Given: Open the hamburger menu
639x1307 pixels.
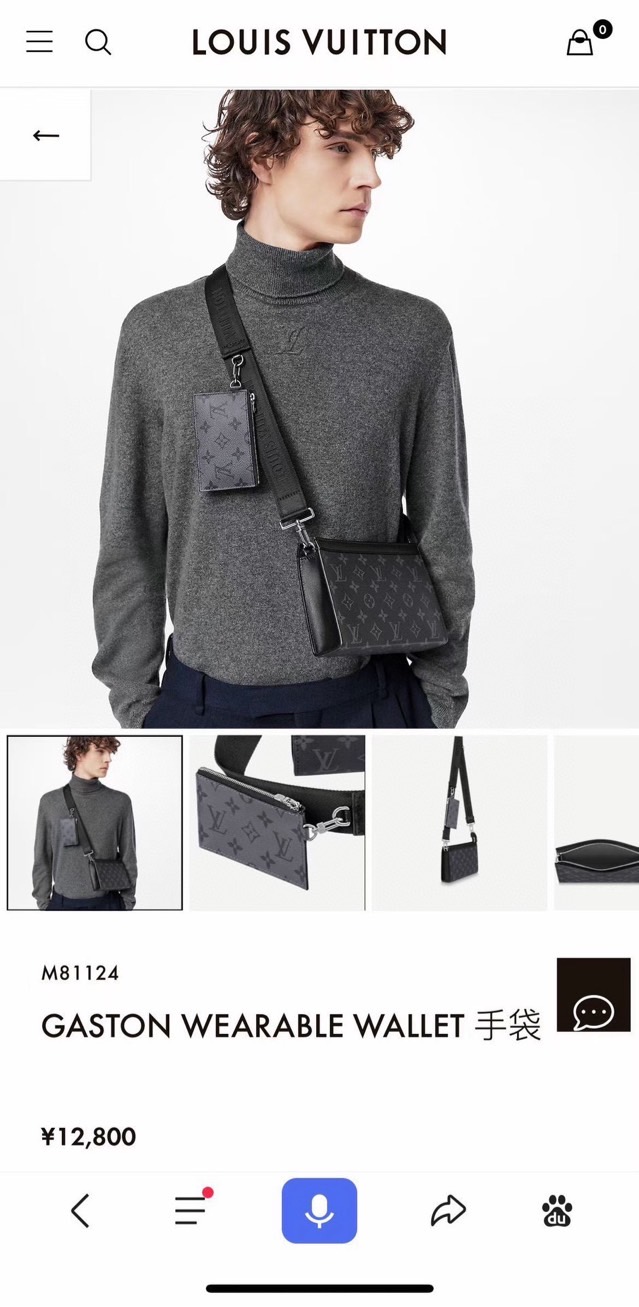Looking at the screenshot, I should pyautogui.click(x=39, y=42).
